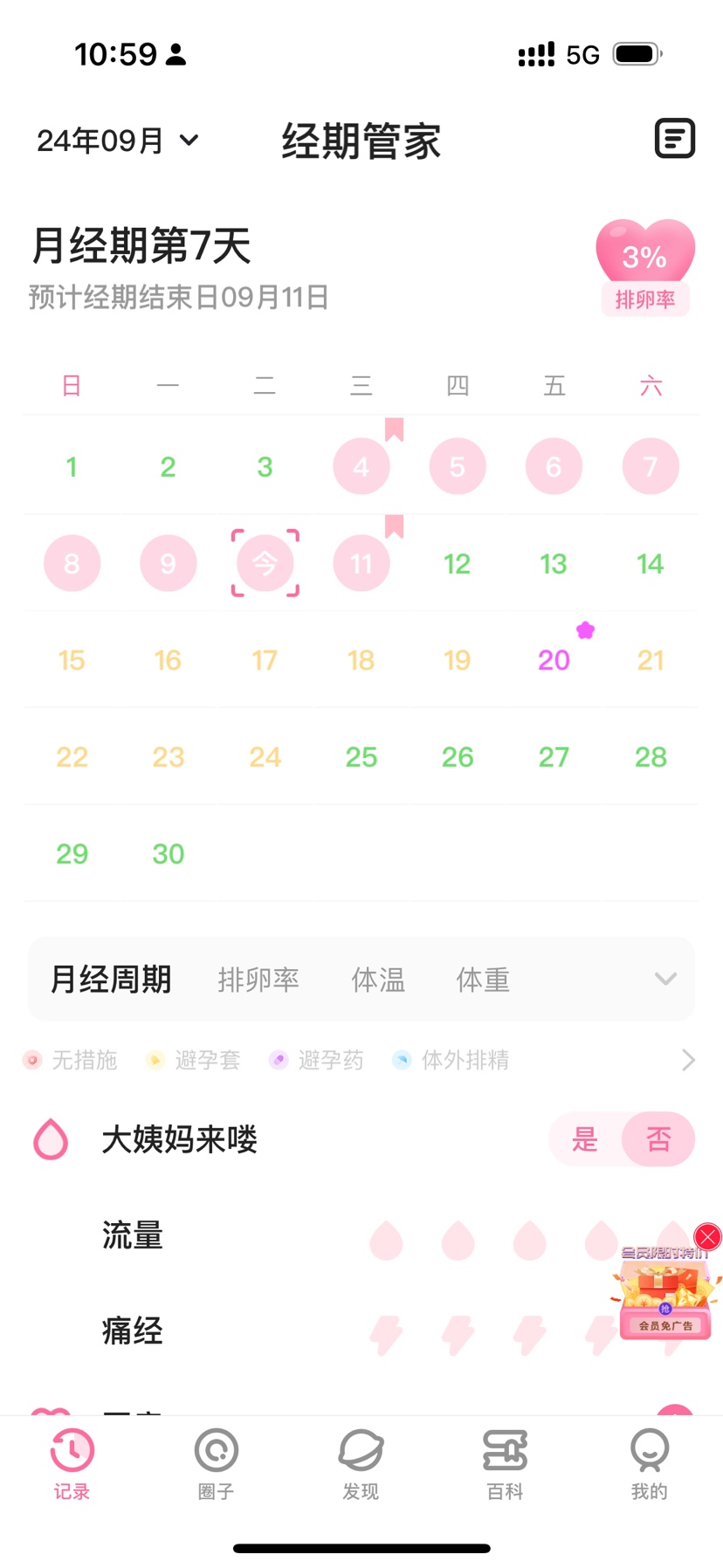Close the floating member ad banner
The height and width of the screenshot is (1568, 723).
(707, 1236)
